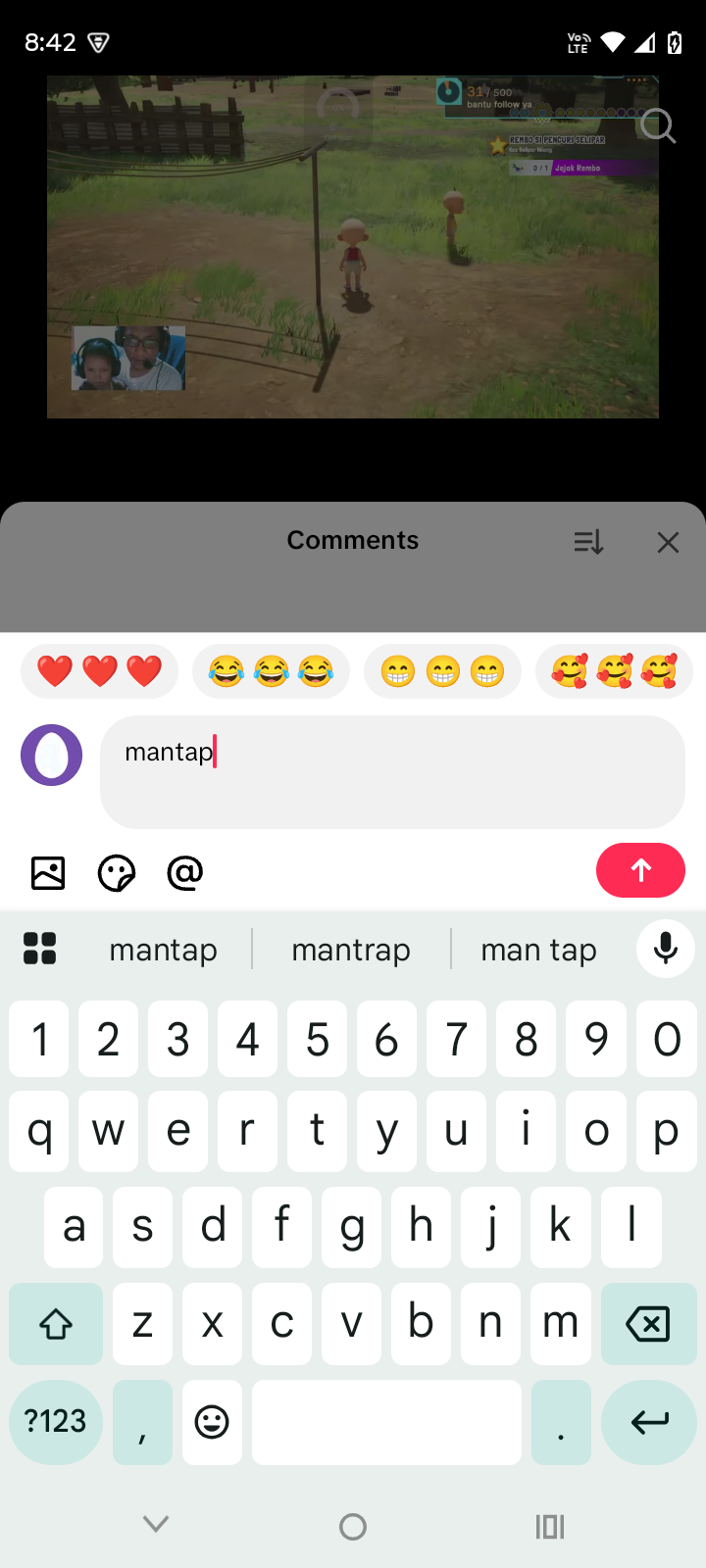
Task: Choose the keyboard suggestion "man tap"
Action: click(x=538, y=950)
